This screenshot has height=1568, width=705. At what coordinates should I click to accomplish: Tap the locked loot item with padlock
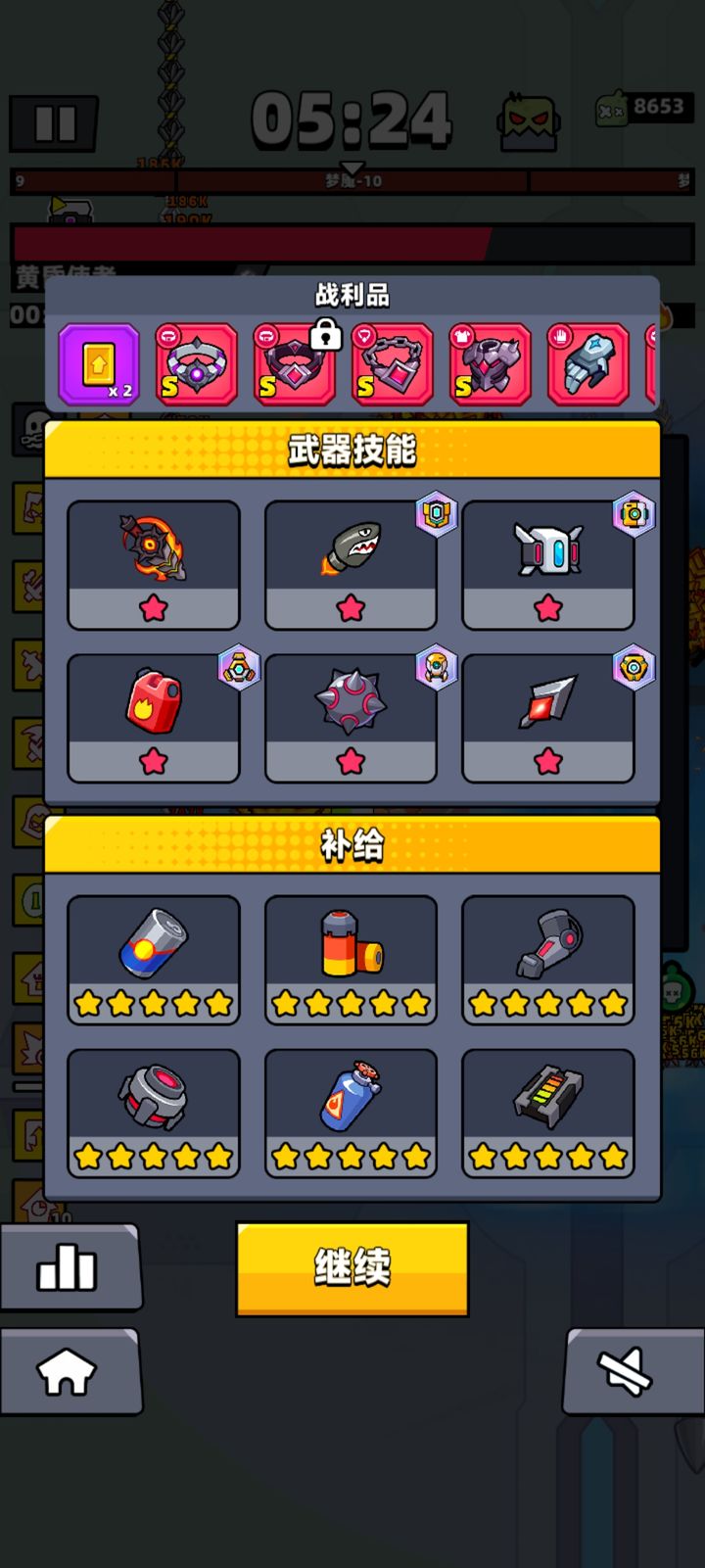click(295, 364)
